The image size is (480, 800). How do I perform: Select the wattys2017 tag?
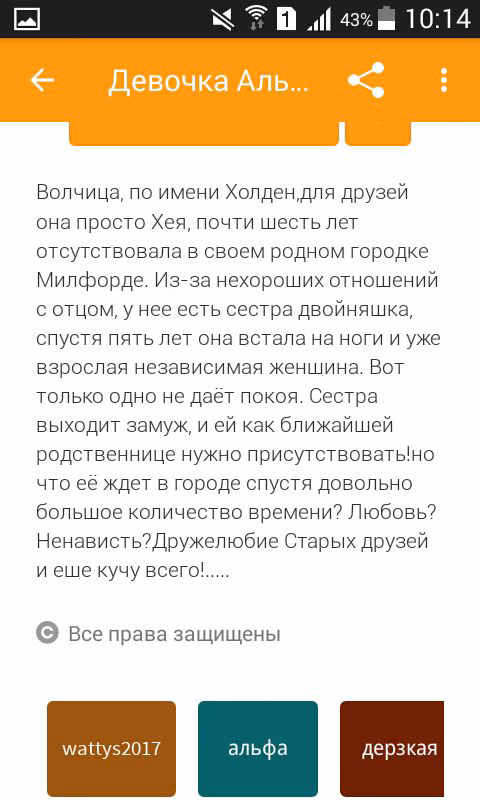111,748
